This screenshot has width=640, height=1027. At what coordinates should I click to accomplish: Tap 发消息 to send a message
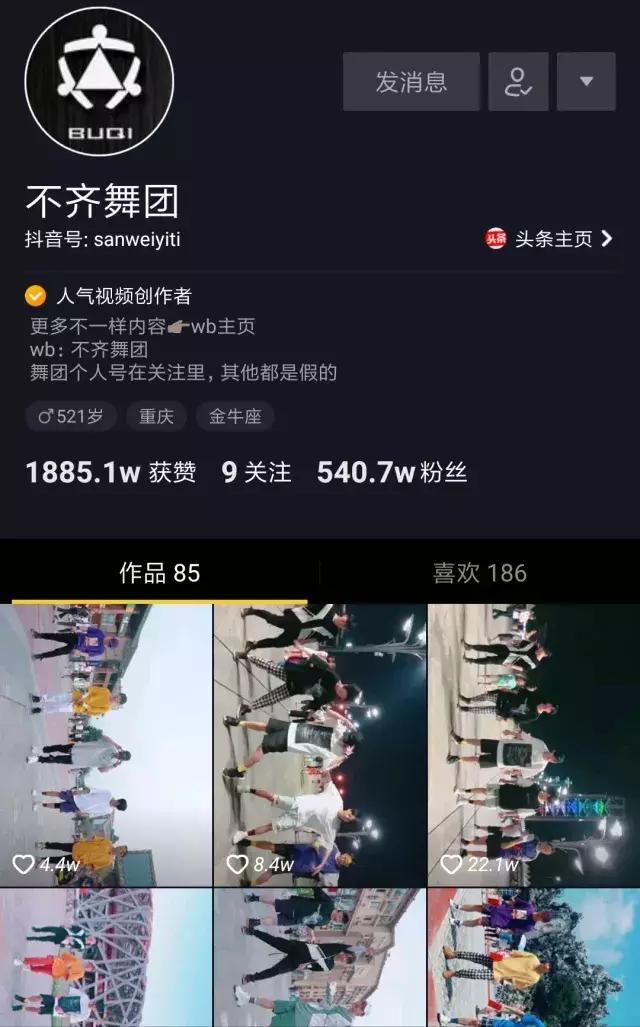(411, 82)
